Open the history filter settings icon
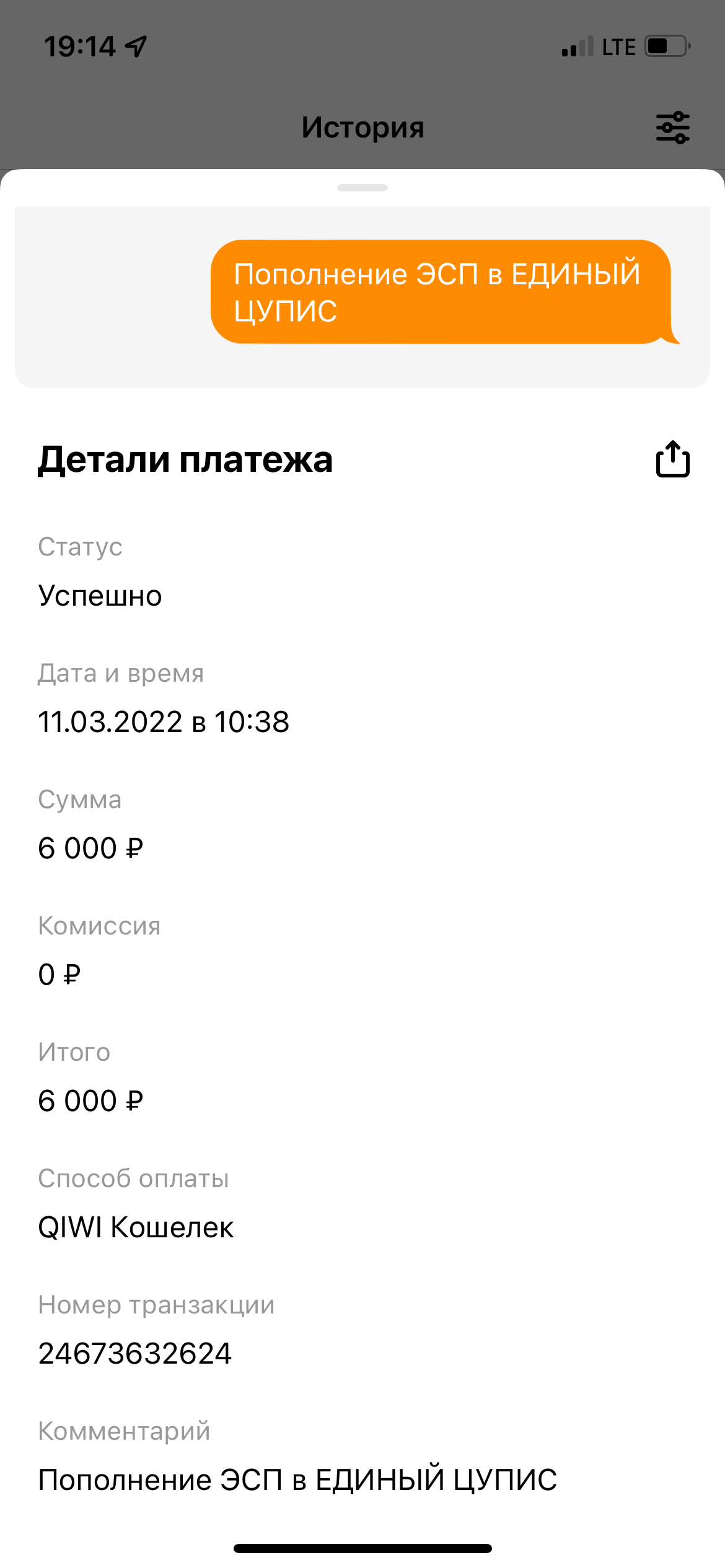Screen dimensions: 725x1568 coord(672,128)
